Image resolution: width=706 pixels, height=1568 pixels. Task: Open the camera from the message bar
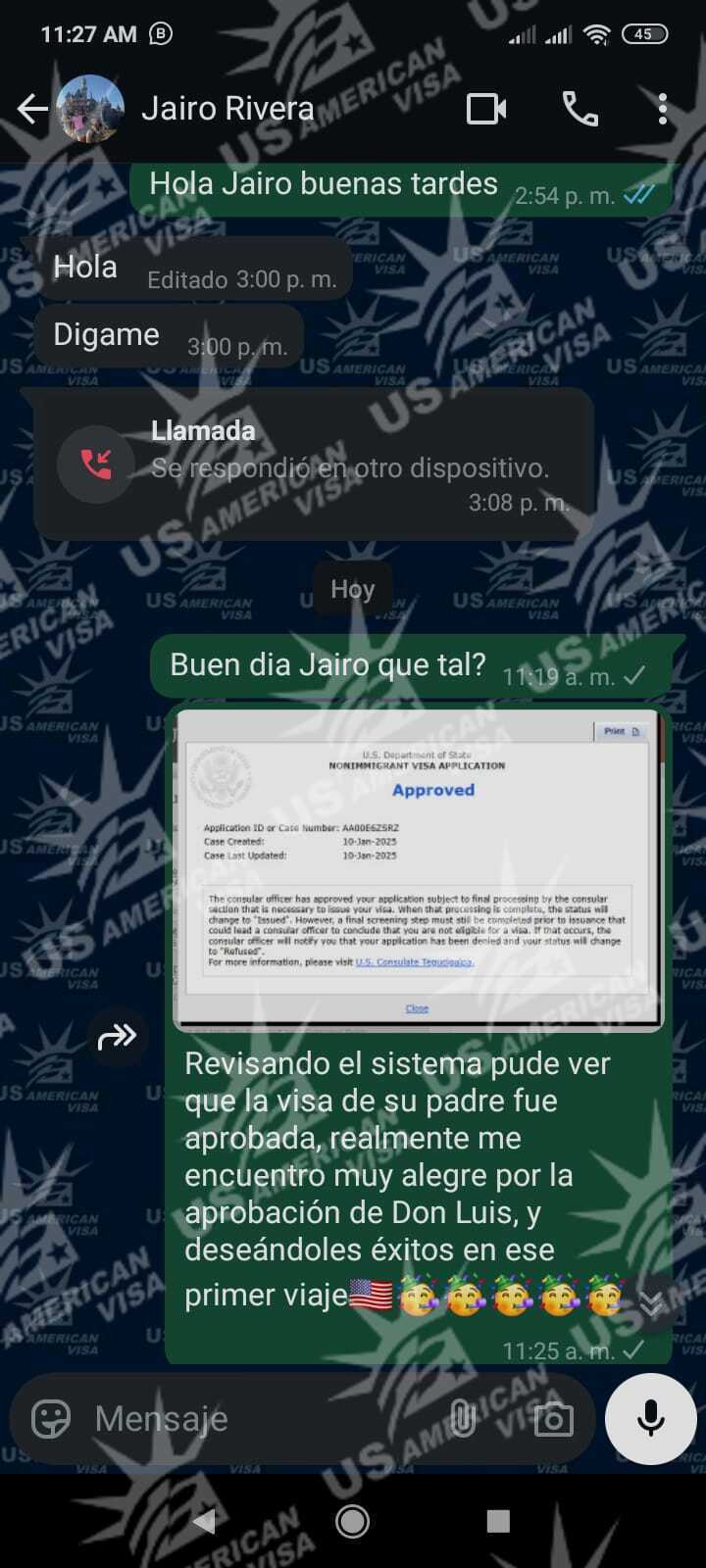pos(553,1418)
